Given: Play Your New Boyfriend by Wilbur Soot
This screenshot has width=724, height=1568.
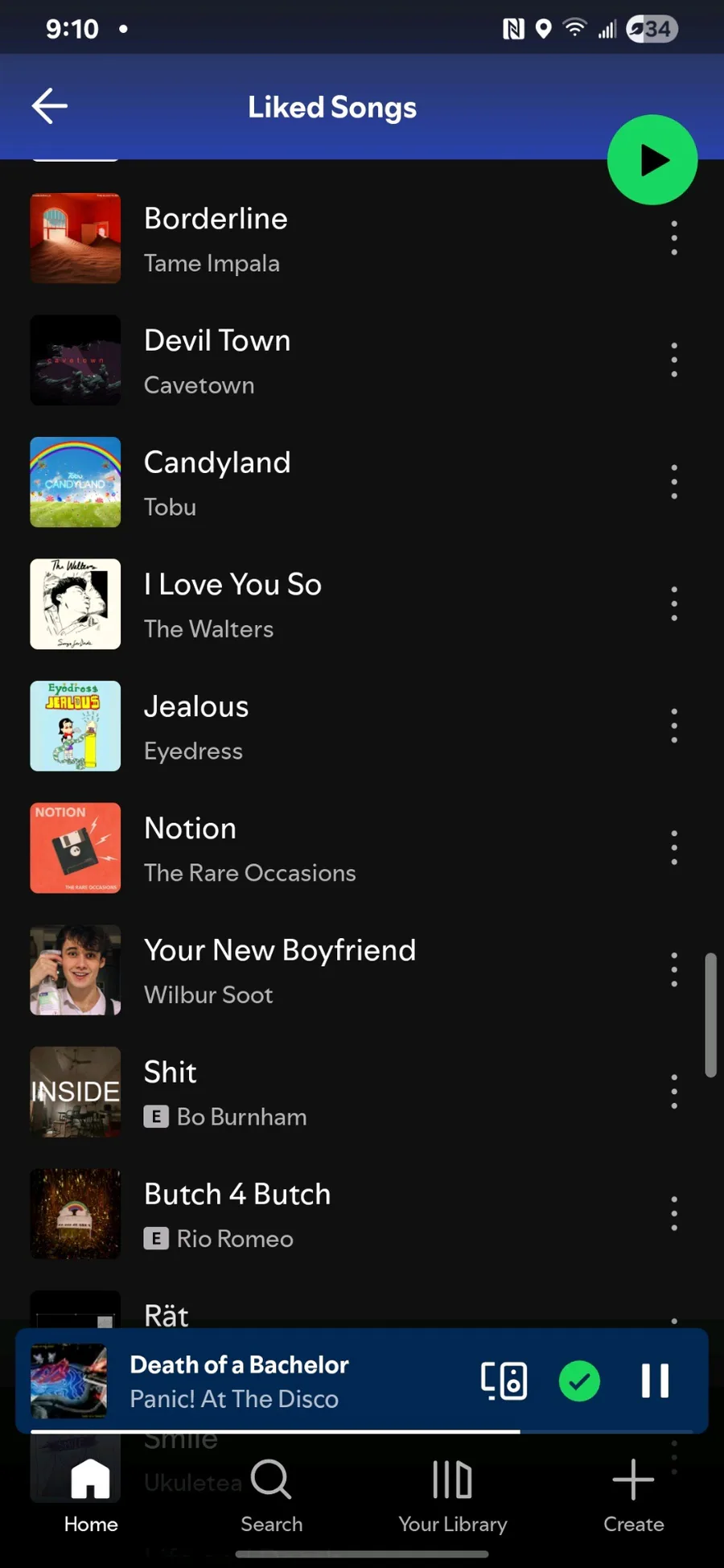Looking at the screenshot, I should [322, 970].
